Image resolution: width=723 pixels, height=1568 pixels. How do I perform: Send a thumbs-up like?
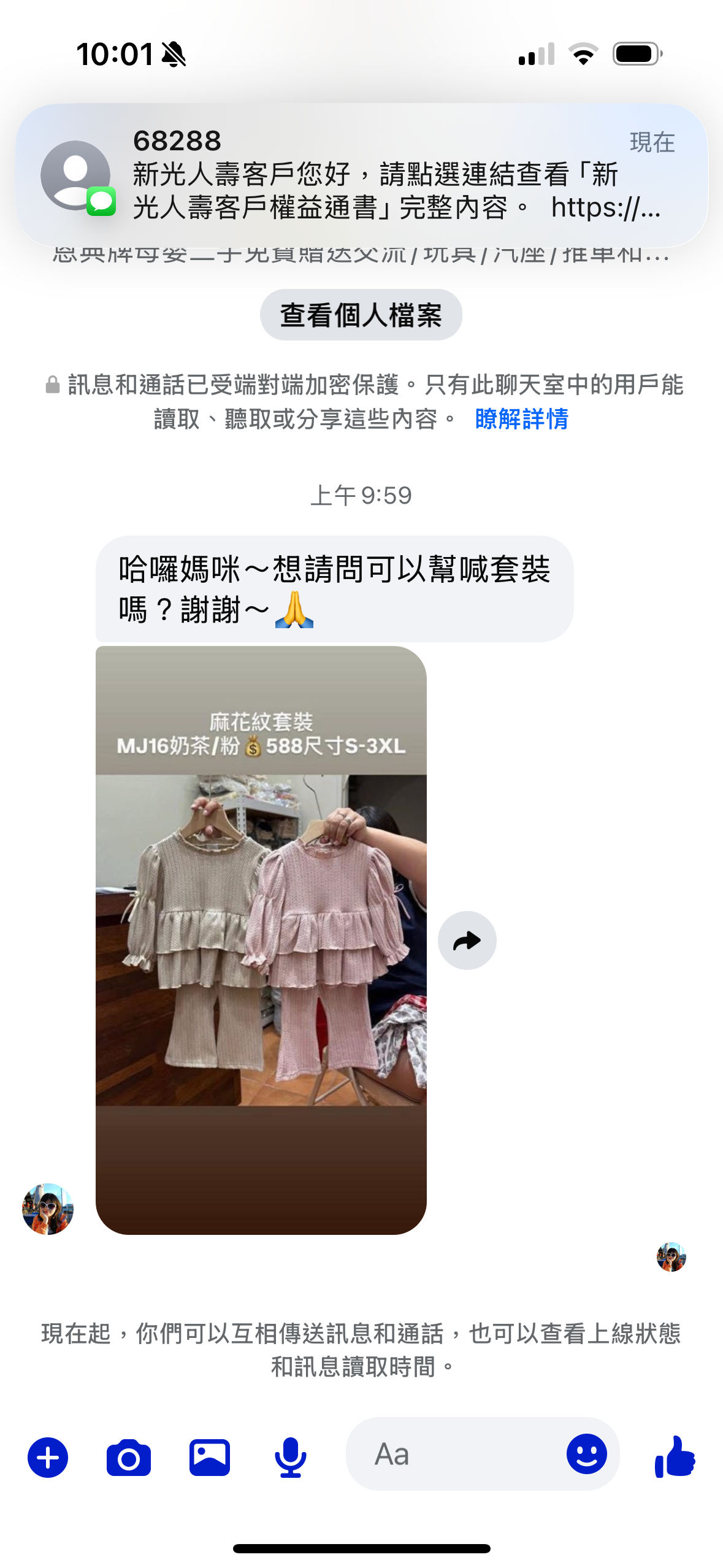(675, 1456)
